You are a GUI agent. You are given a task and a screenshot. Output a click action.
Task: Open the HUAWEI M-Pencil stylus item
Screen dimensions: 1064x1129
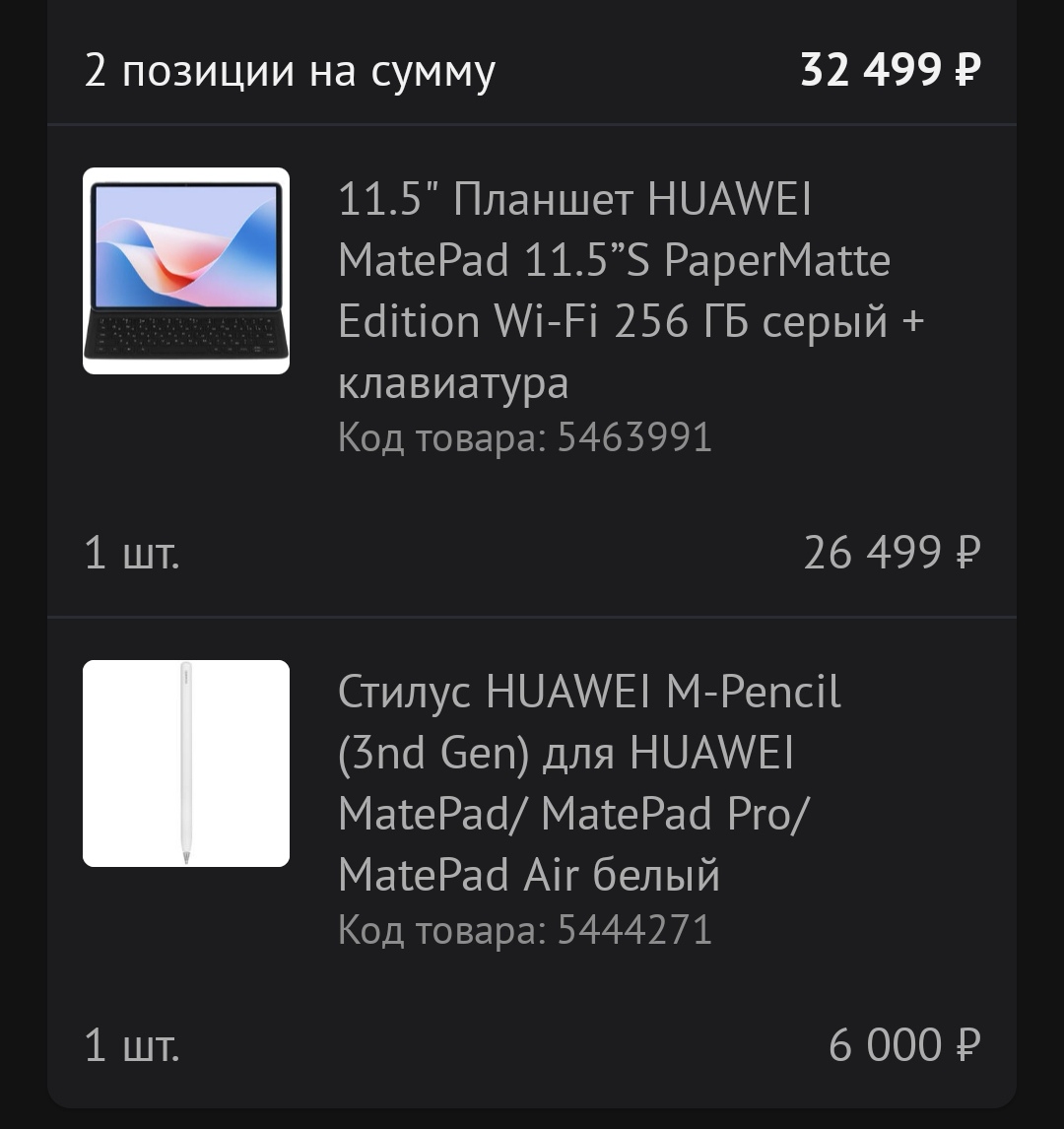pyautogui.click(x=589, y=783)
